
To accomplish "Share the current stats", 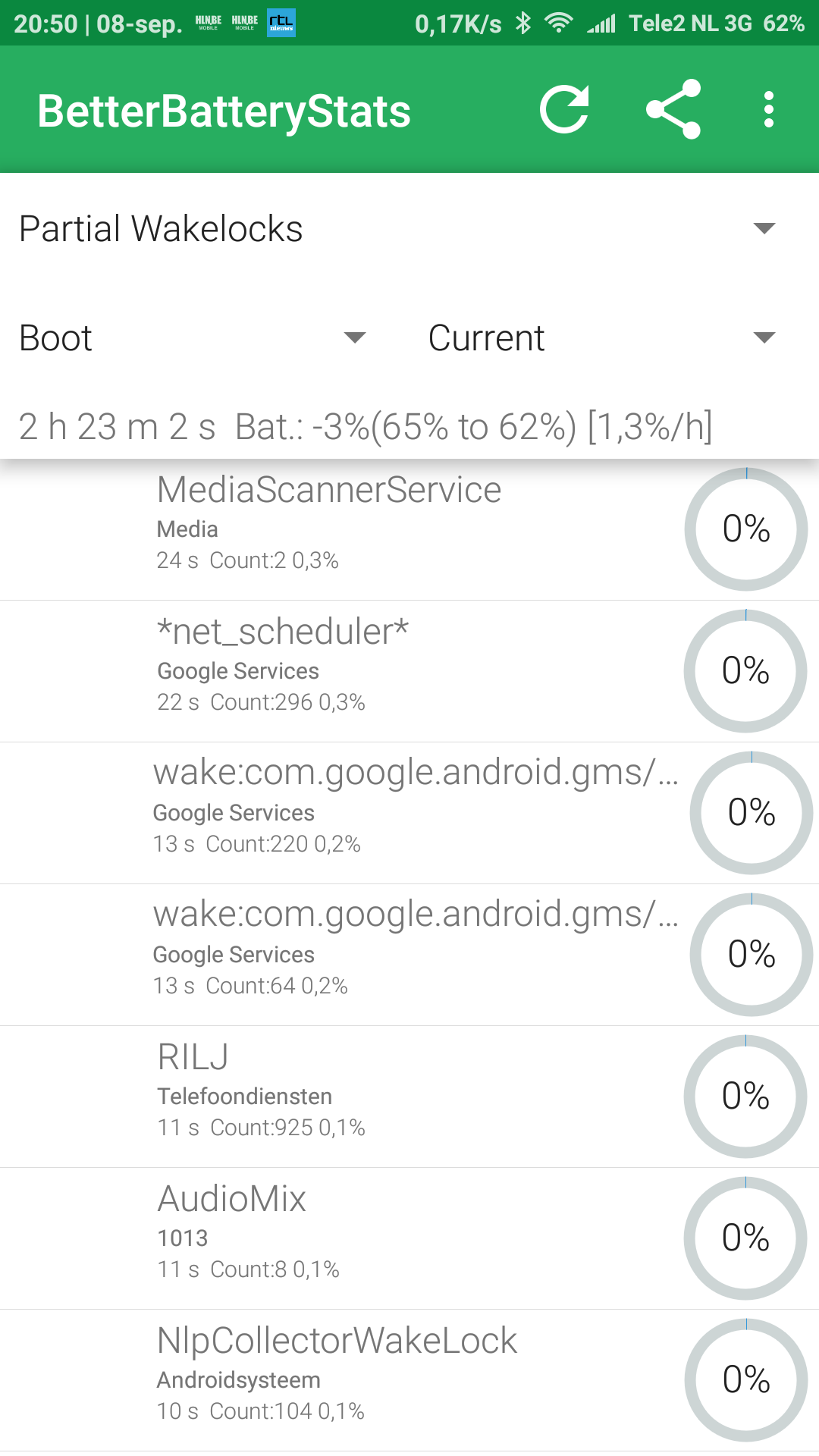I will coord(673,110).
